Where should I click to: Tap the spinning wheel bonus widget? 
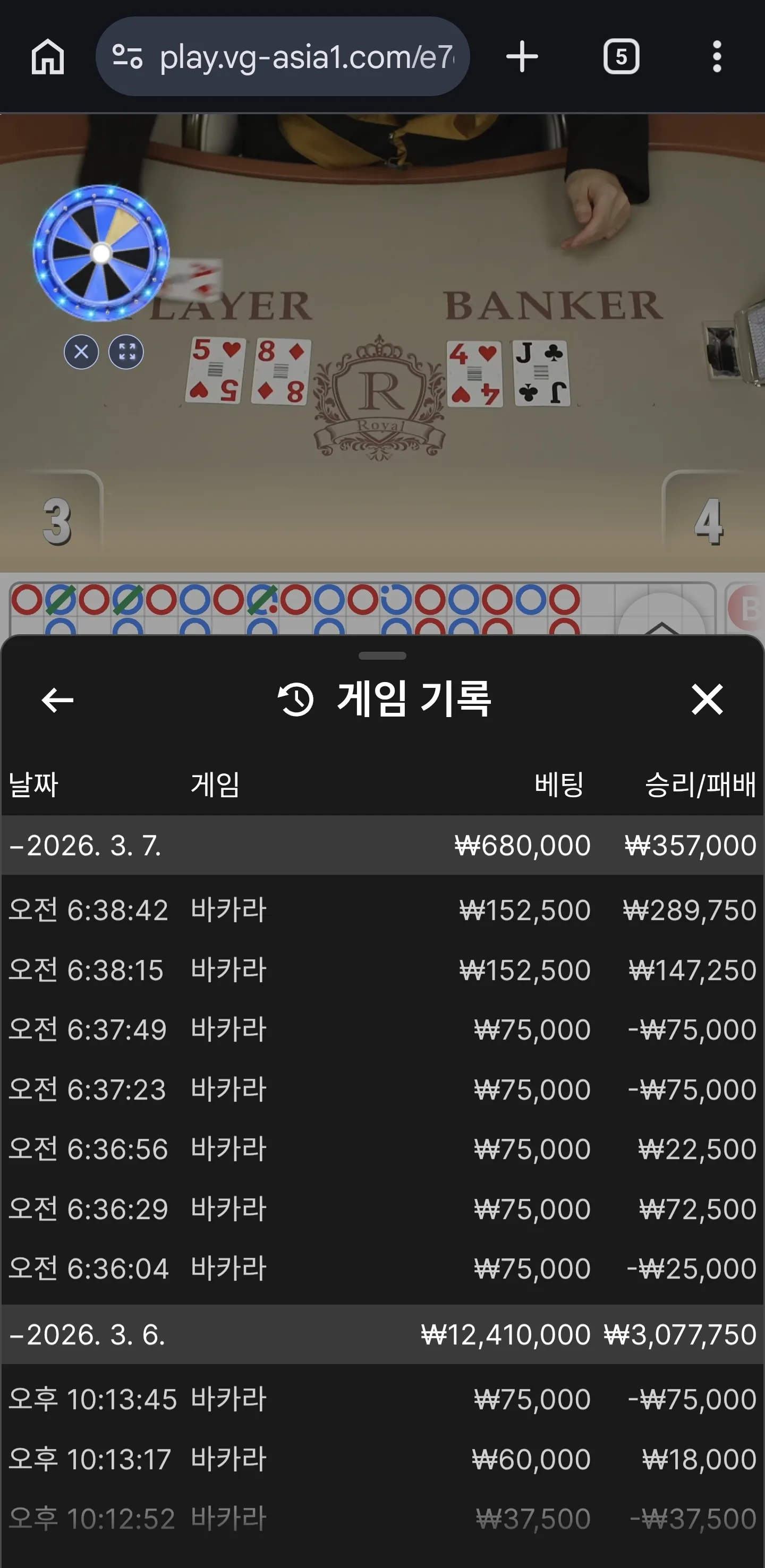101,253
